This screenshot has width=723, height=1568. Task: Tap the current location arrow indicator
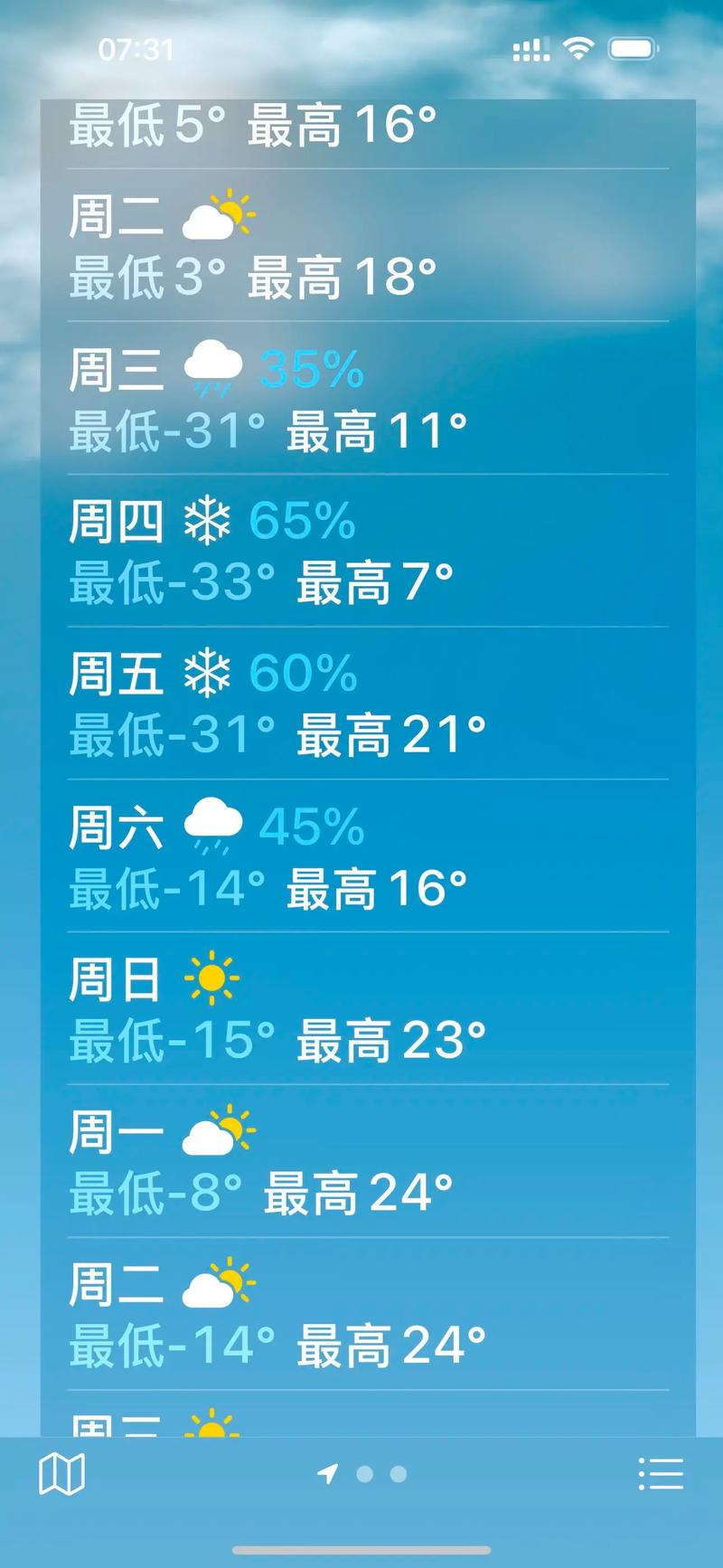click(x=327, y=1474)
